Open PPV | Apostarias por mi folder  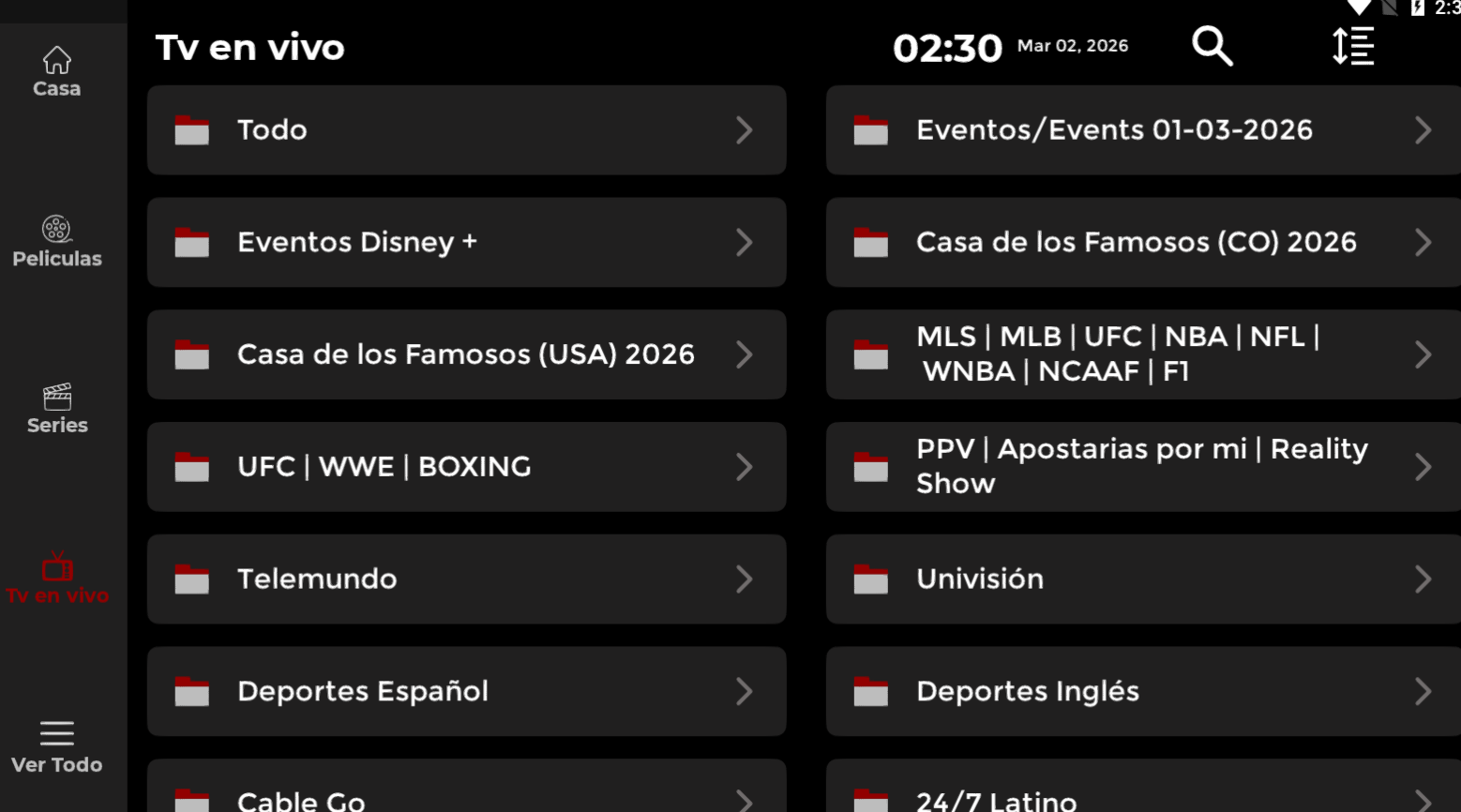tap(1143, 467)
